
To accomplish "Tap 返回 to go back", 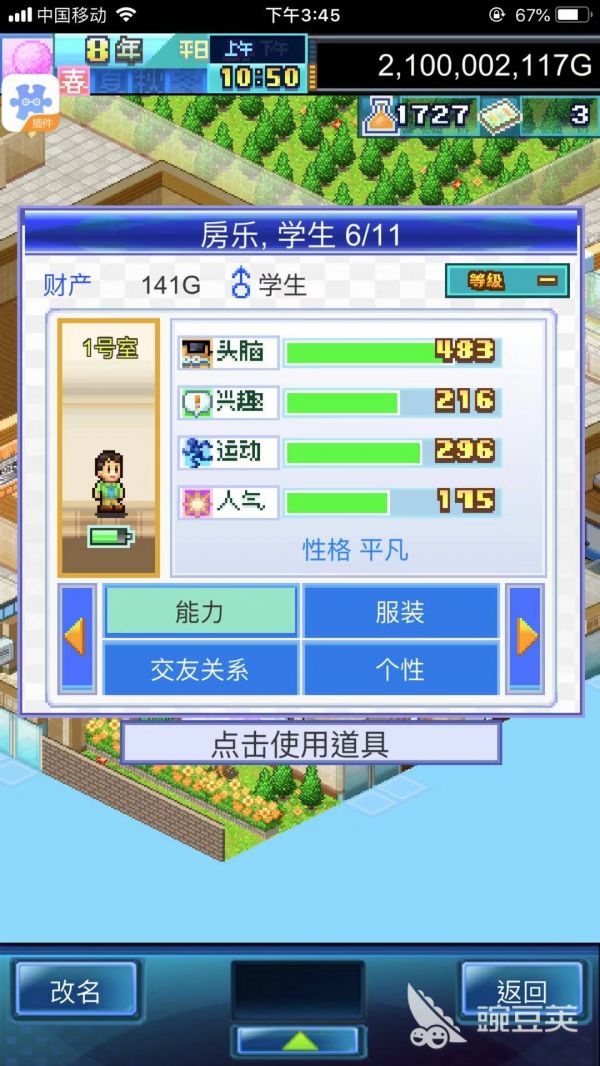I will 521,991.
